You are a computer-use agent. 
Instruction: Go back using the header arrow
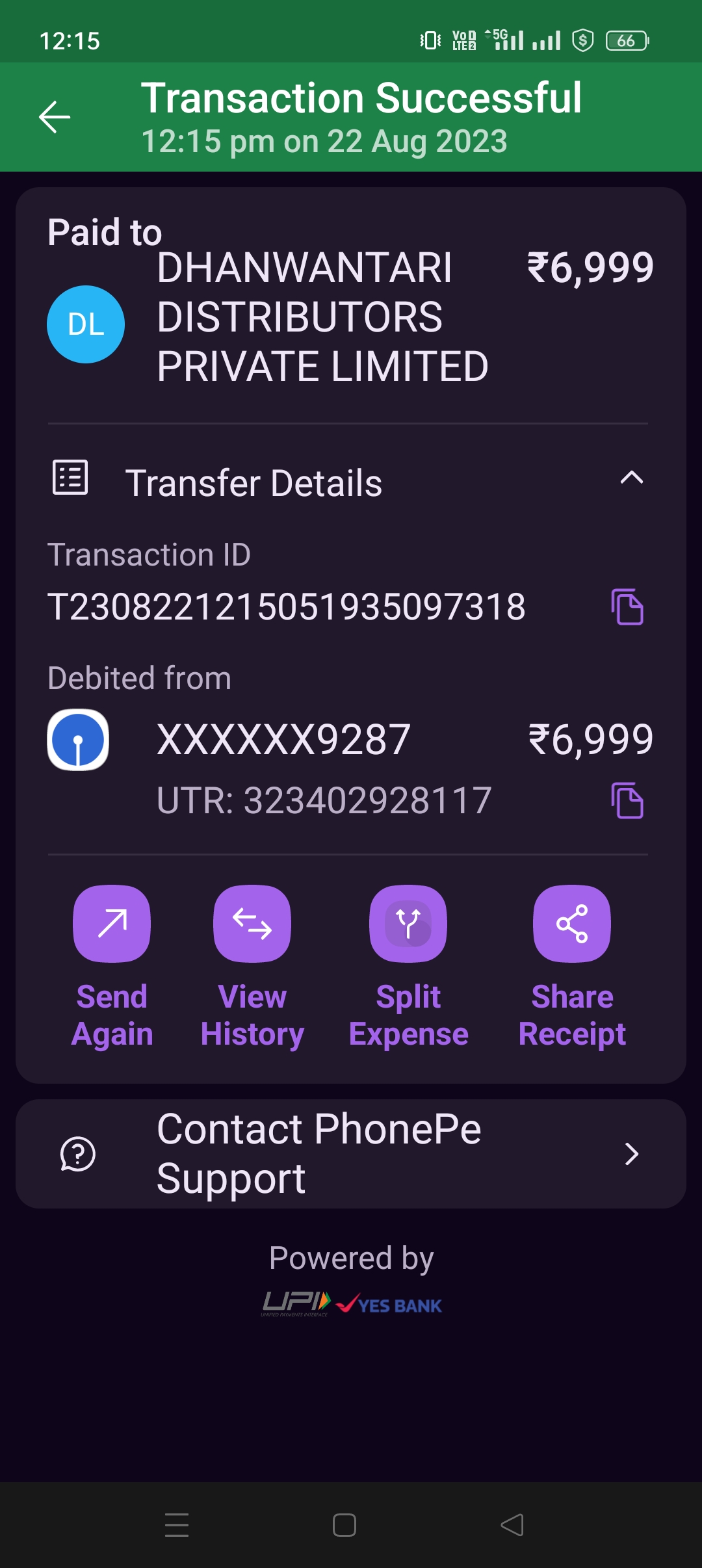pyautogui.click(x=55, y=117)
